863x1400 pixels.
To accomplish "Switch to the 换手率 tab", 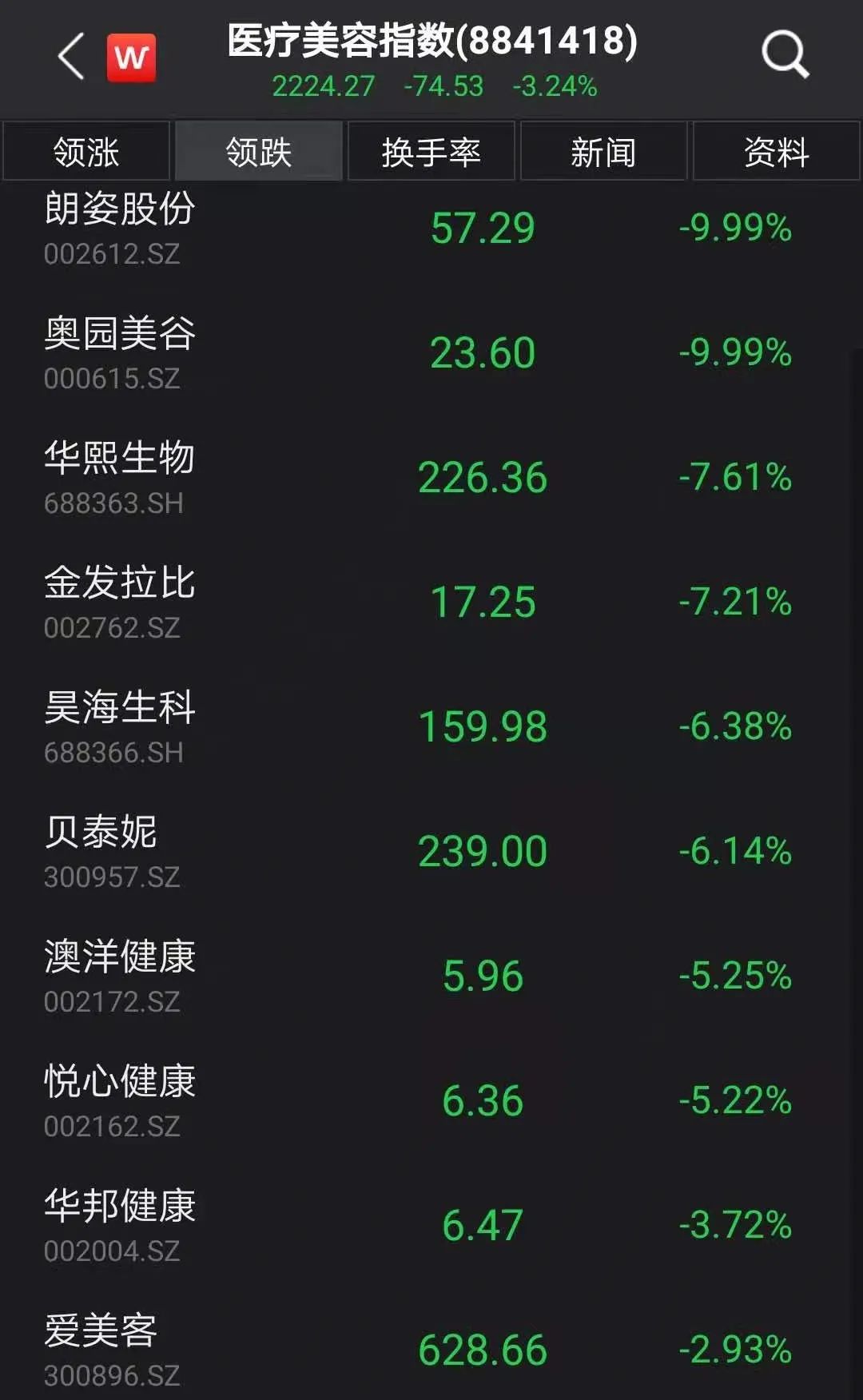I will pyautogui.click(x=431, y=152).
